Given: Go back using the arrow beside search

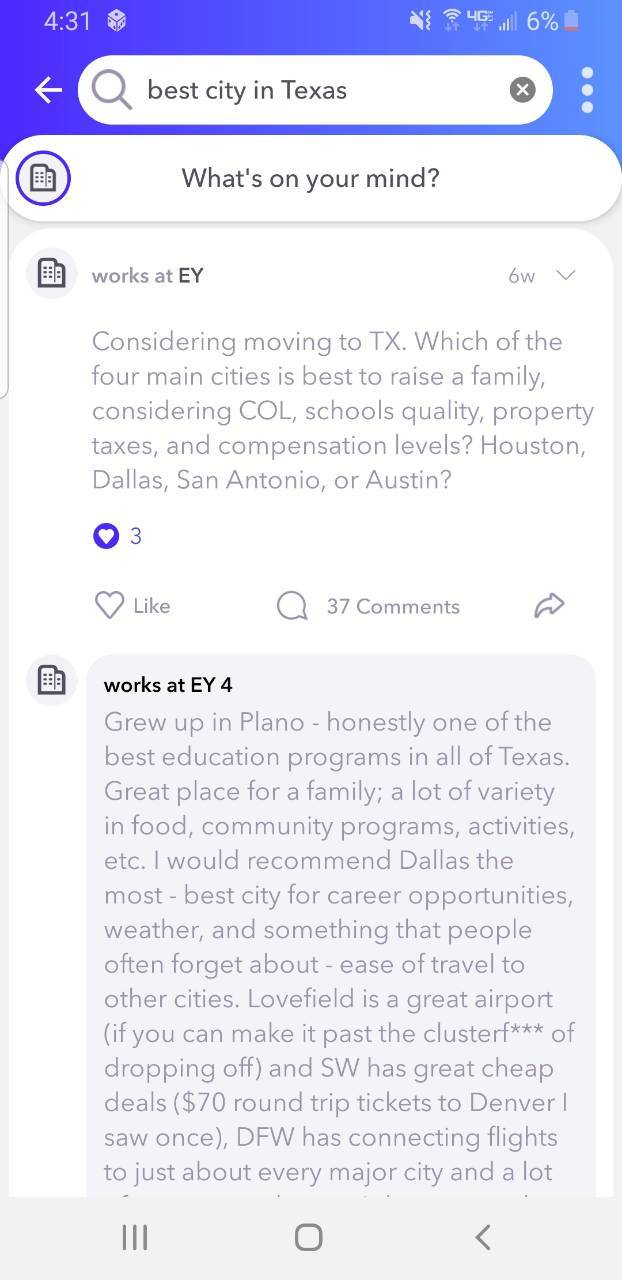Looking at the screenshot, I should (48, 90).
